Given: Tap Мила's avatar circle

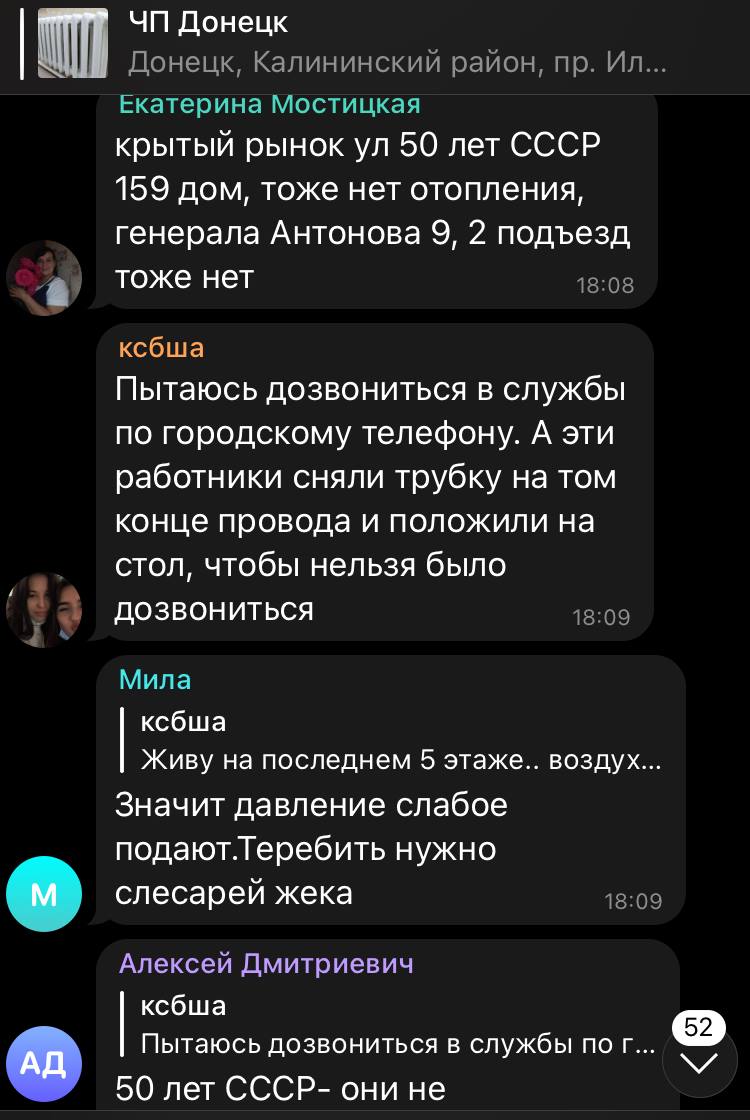Looking at the screenshot, I should pyautogui.click(x=44, y=894).
